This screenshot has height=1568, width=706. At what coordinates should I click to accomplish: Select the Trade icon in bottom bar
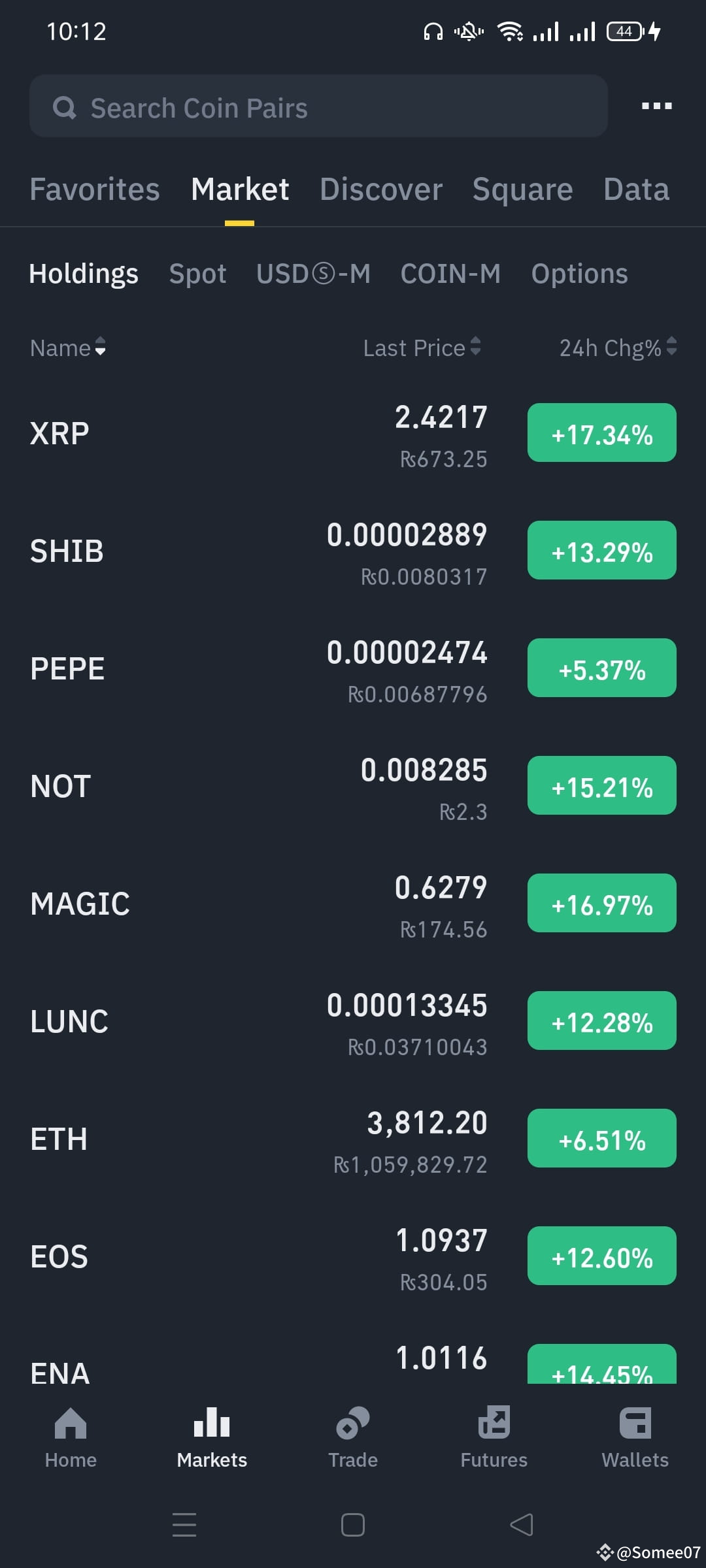pyautogui.click(x=352, y=1428)
